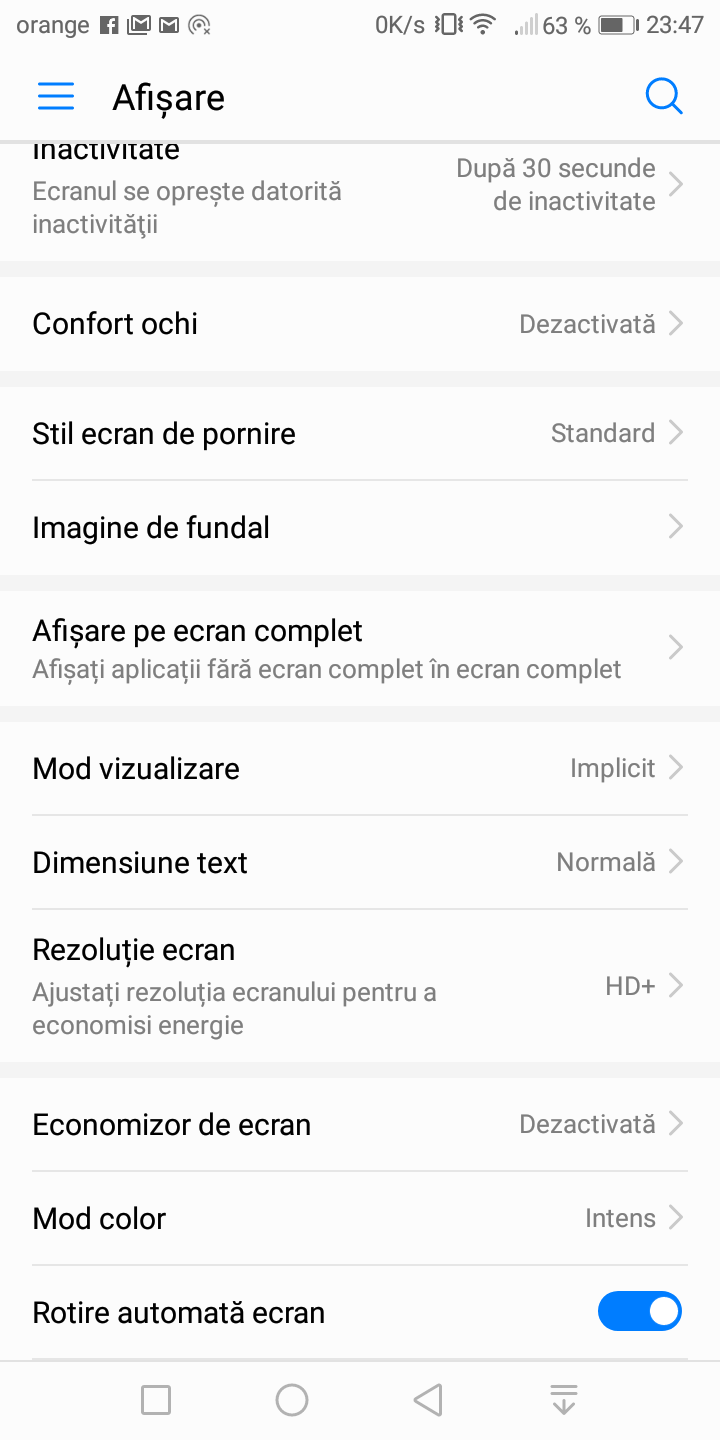Tap the search magnifier icon
Image resolution: width=720 pixels, height=1440 pixels.
click(x=663, y=97)
